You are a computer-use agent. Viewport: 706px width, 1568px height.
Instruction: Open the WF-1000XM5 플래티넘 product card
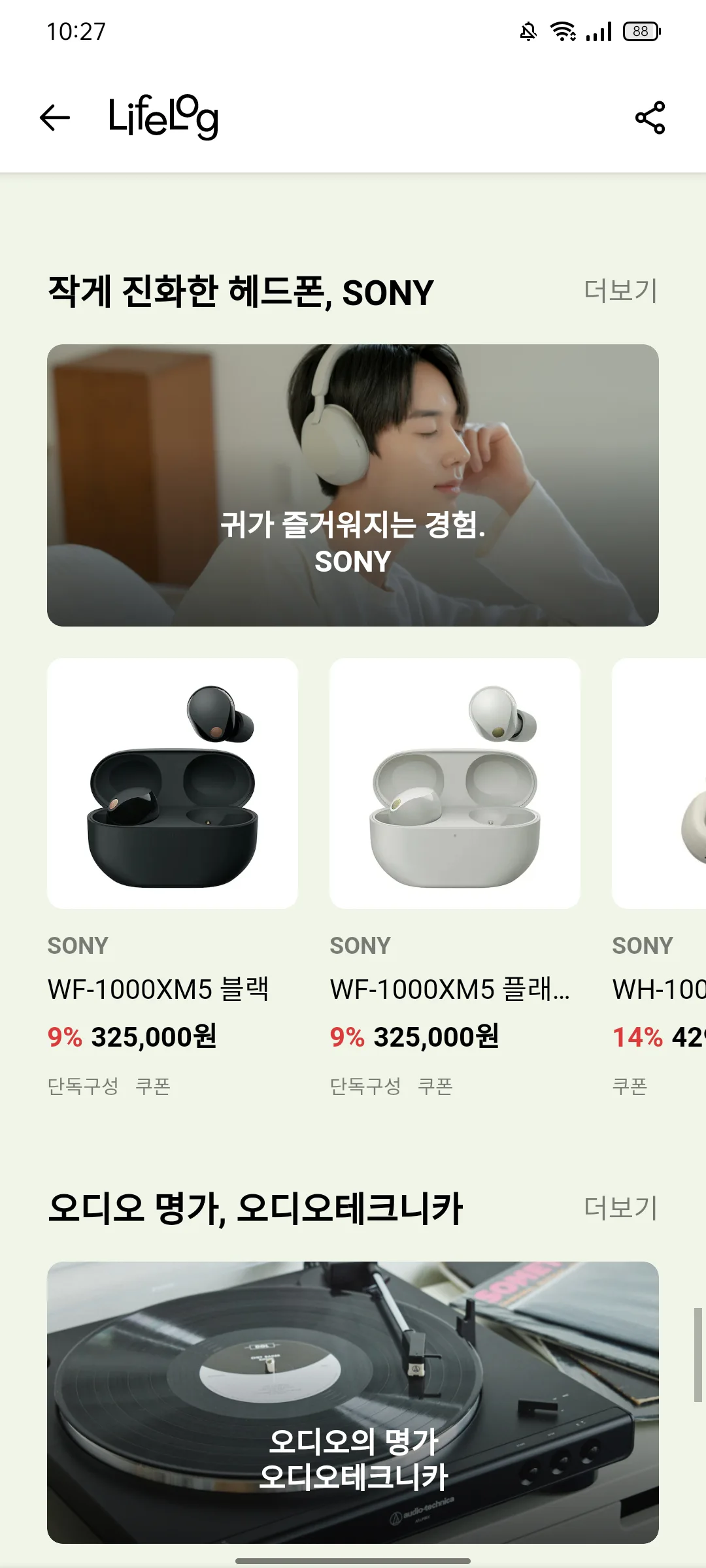[x=455, y=879]
